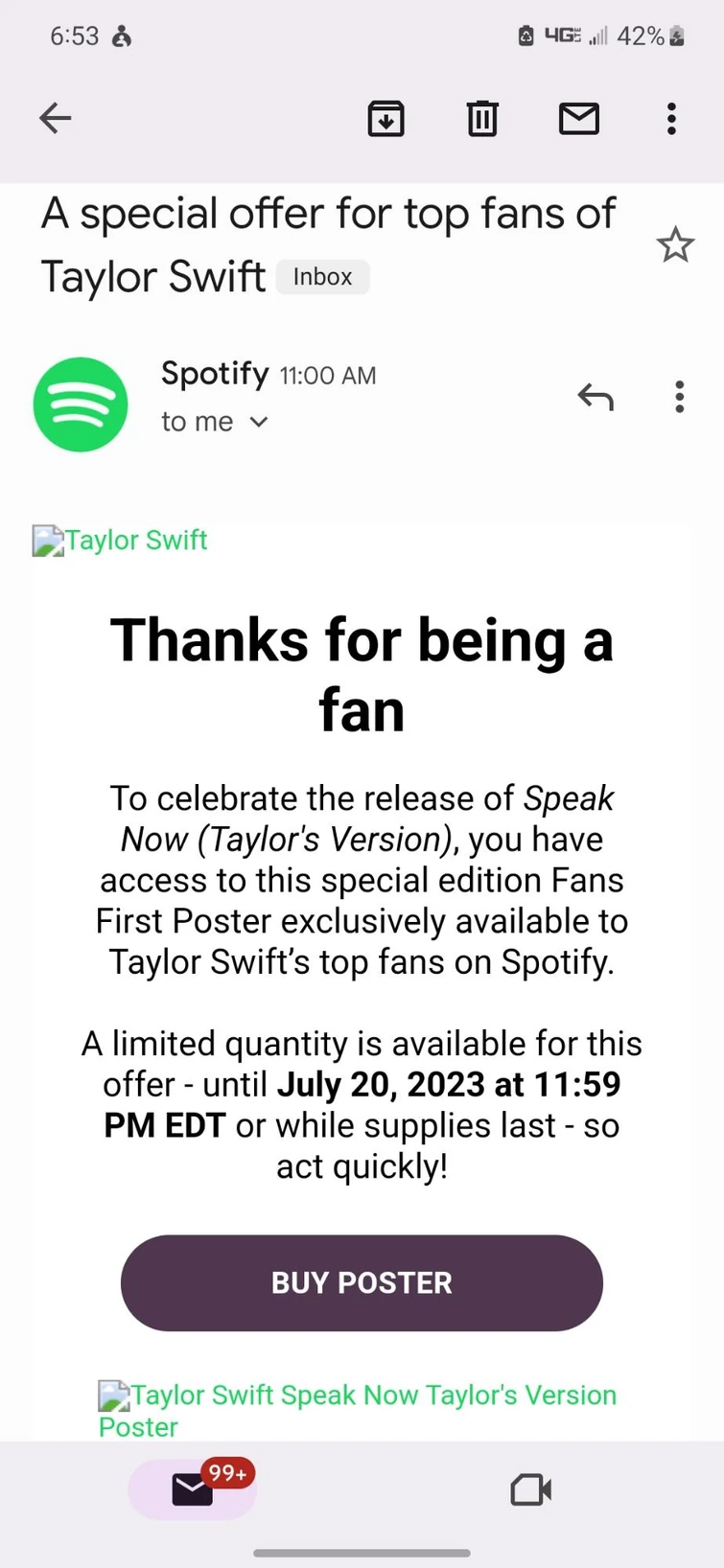Select the sender name Spotify
724x1568 pixels.
pos(214,375)
